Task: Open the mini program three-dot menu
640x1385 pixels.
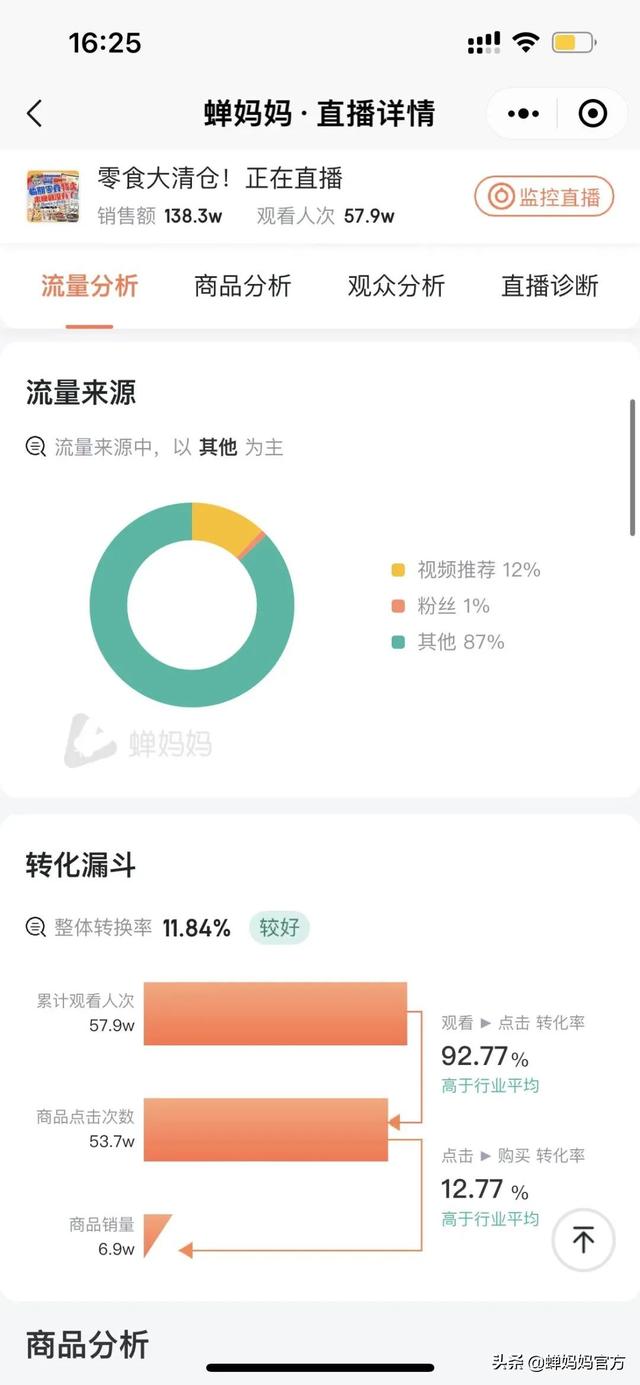Action: pyautogui.click(x=524, y=114)
